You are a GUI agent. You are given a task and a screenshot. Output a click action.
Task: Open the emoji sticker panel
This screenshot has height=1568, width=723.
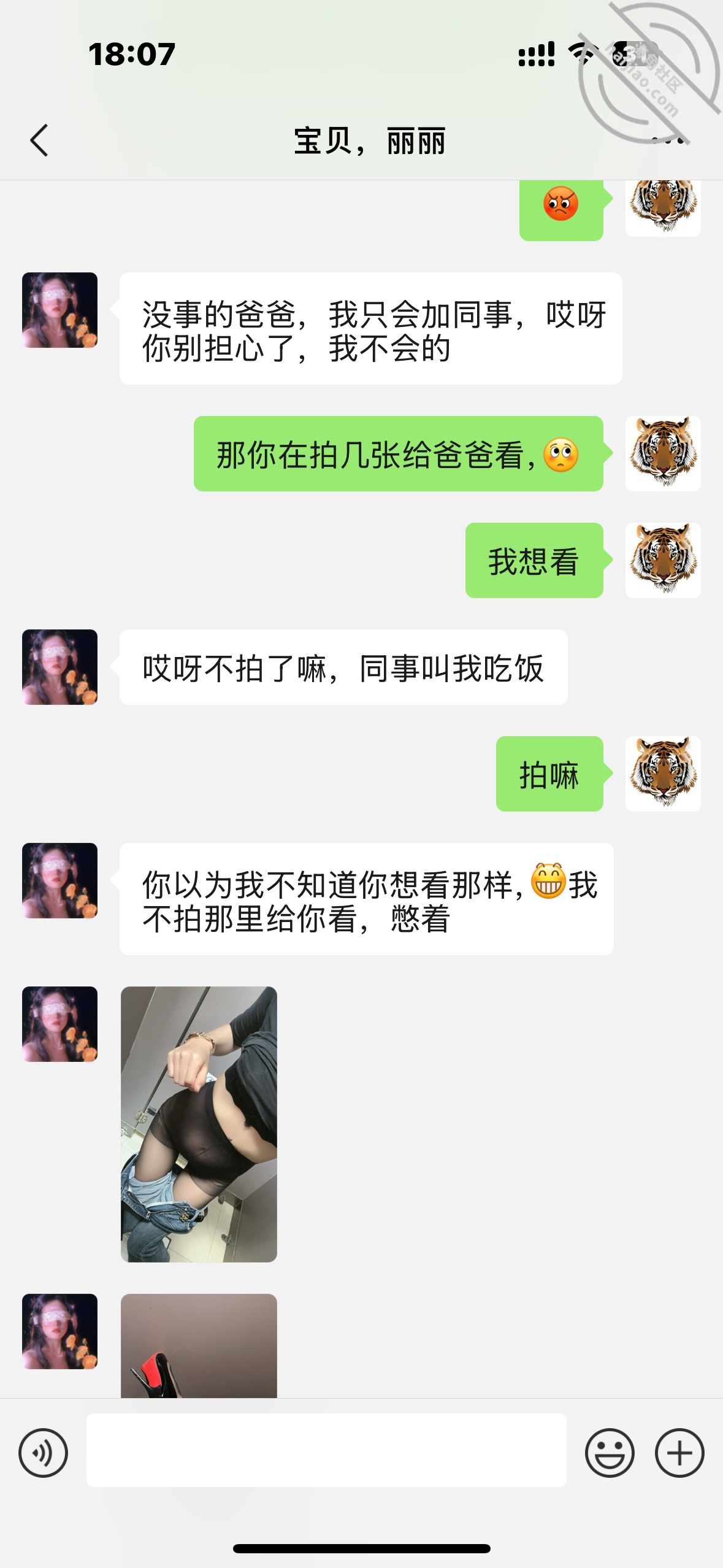tap(609, 1453)
